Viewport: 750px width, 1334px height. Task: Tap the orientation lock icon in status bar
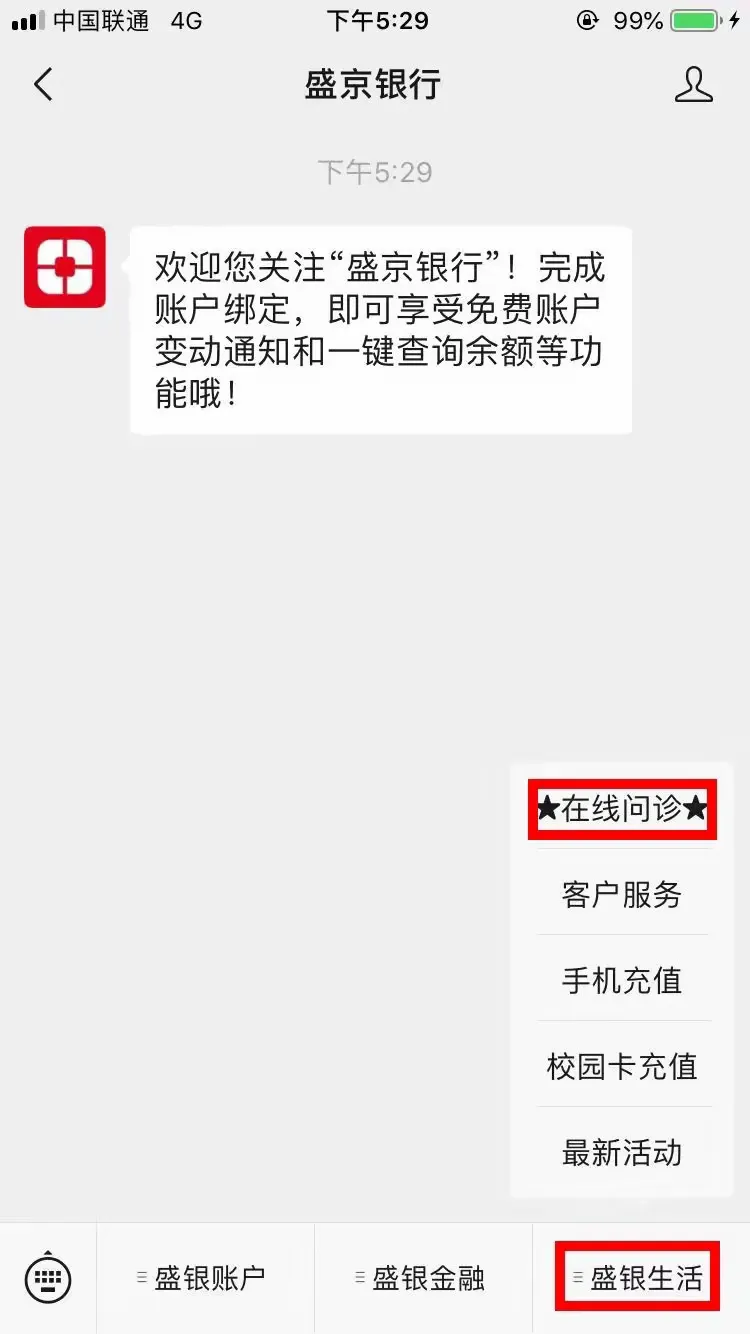coord(588,20)
